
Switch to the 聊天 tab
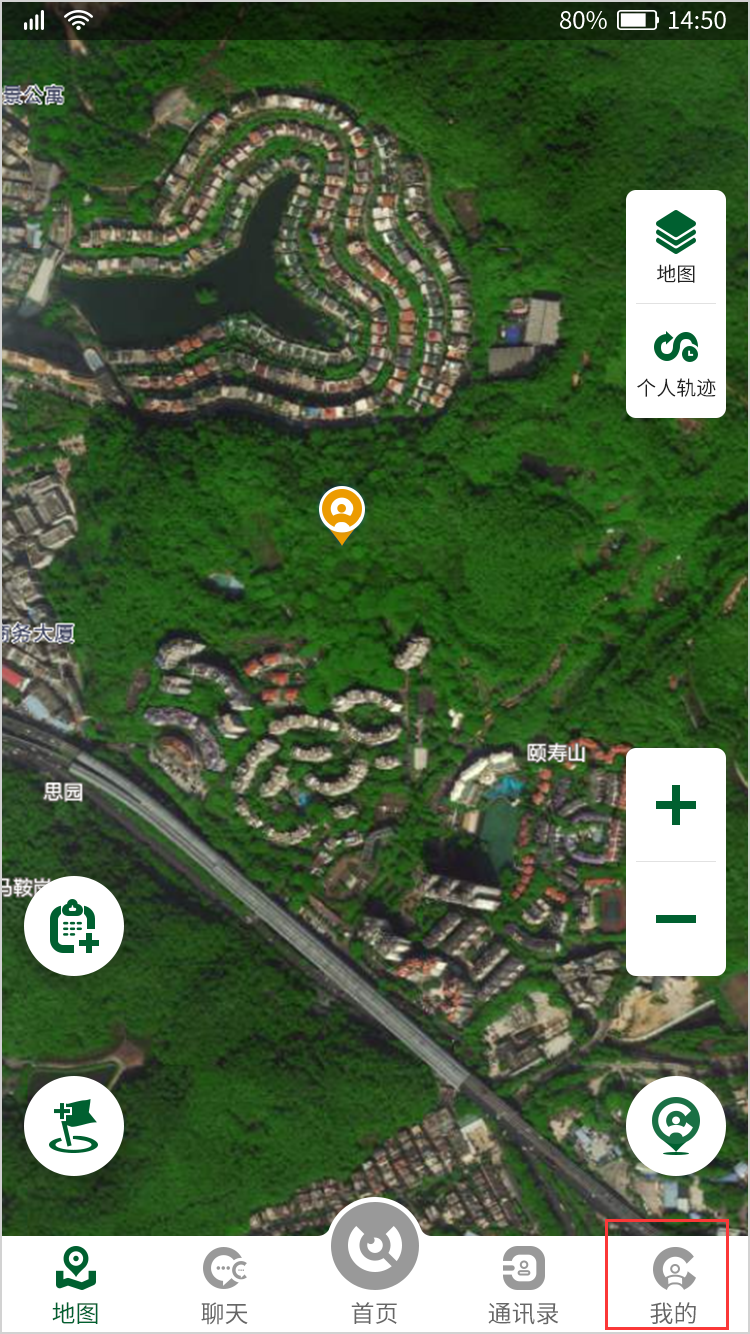click(x=225, y=1285)
